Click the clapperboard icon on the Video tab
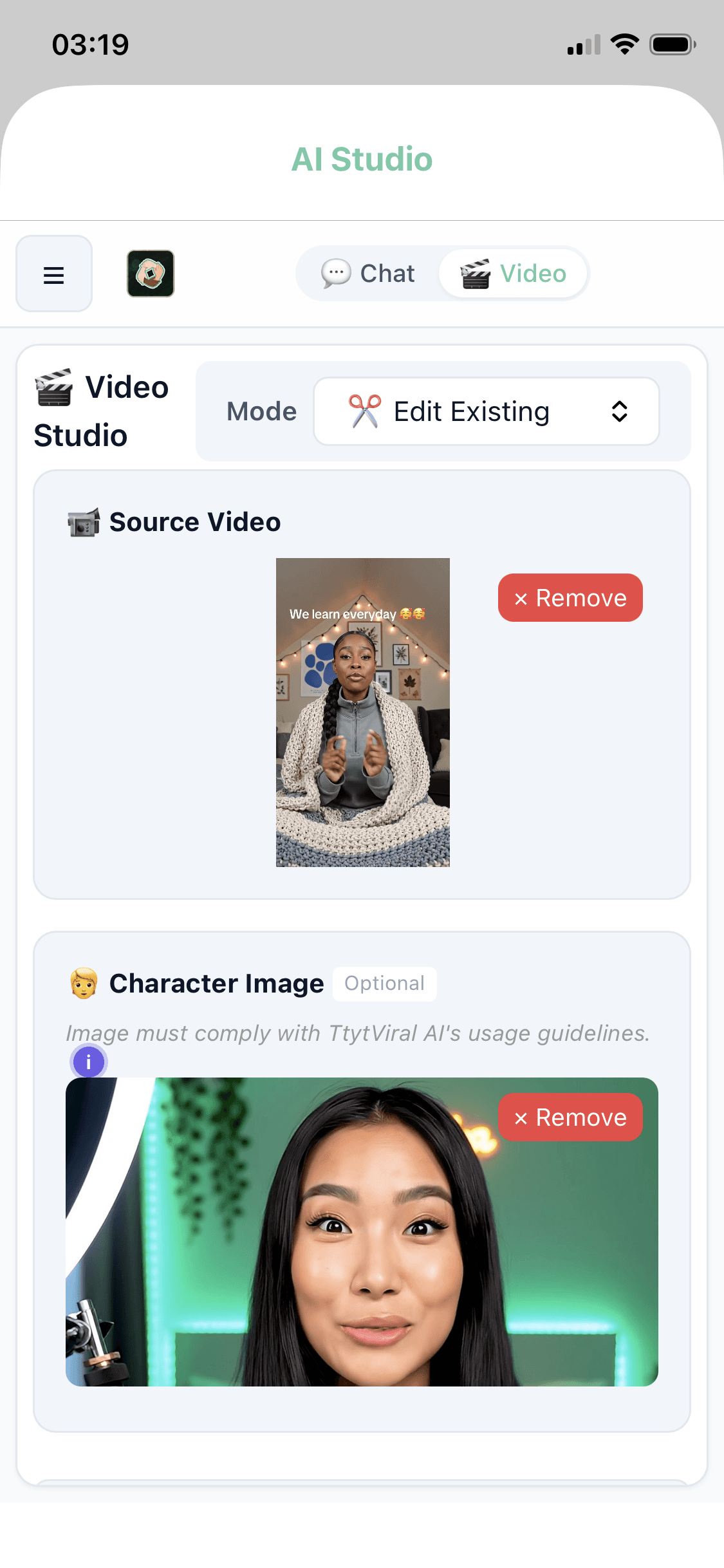This screenshot has width=724, height=1568. point(474,273)
